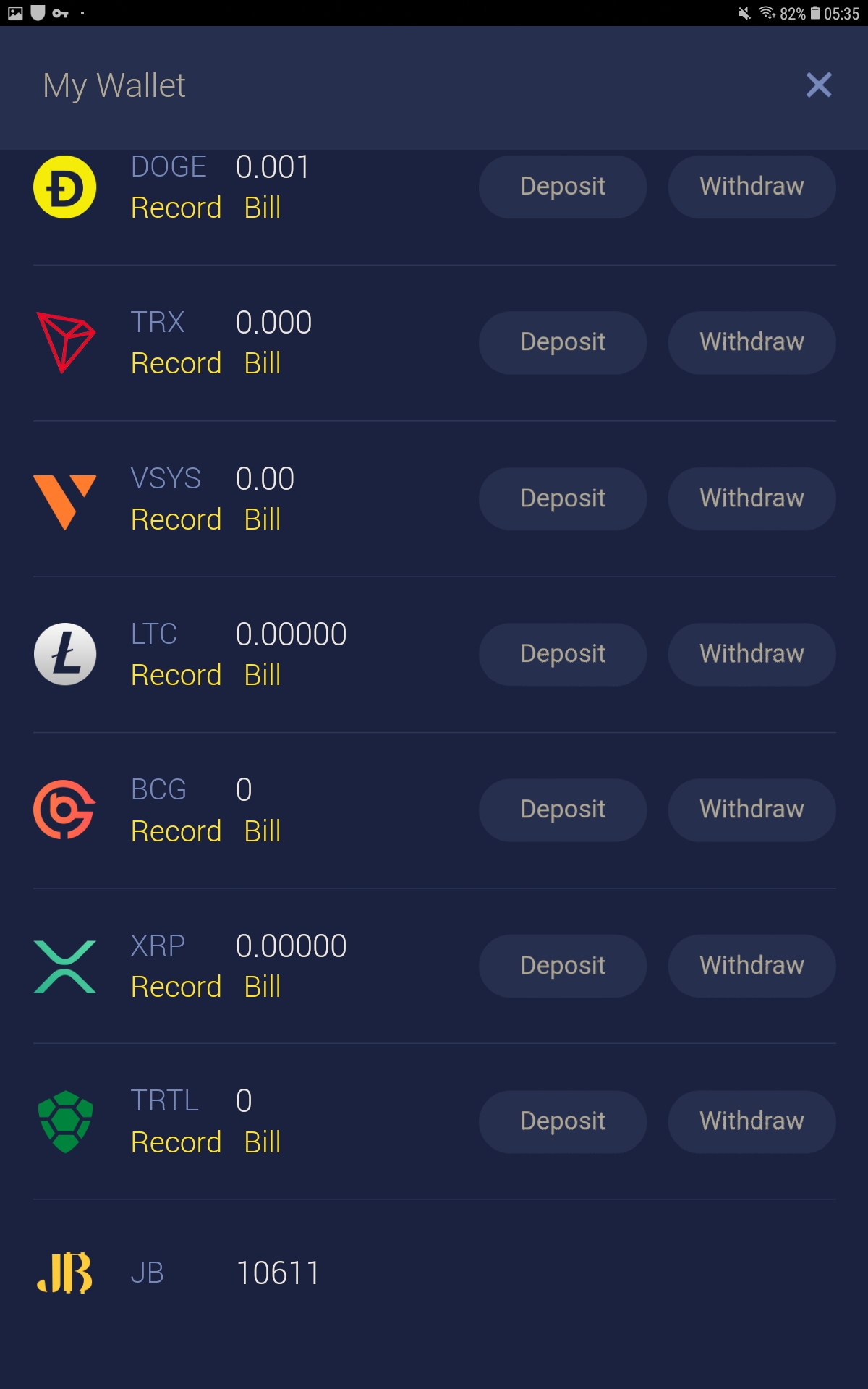Viewport: 868px width, 1389px height.
Task: Open the DOGE Bill
Action: coord(263,208)
